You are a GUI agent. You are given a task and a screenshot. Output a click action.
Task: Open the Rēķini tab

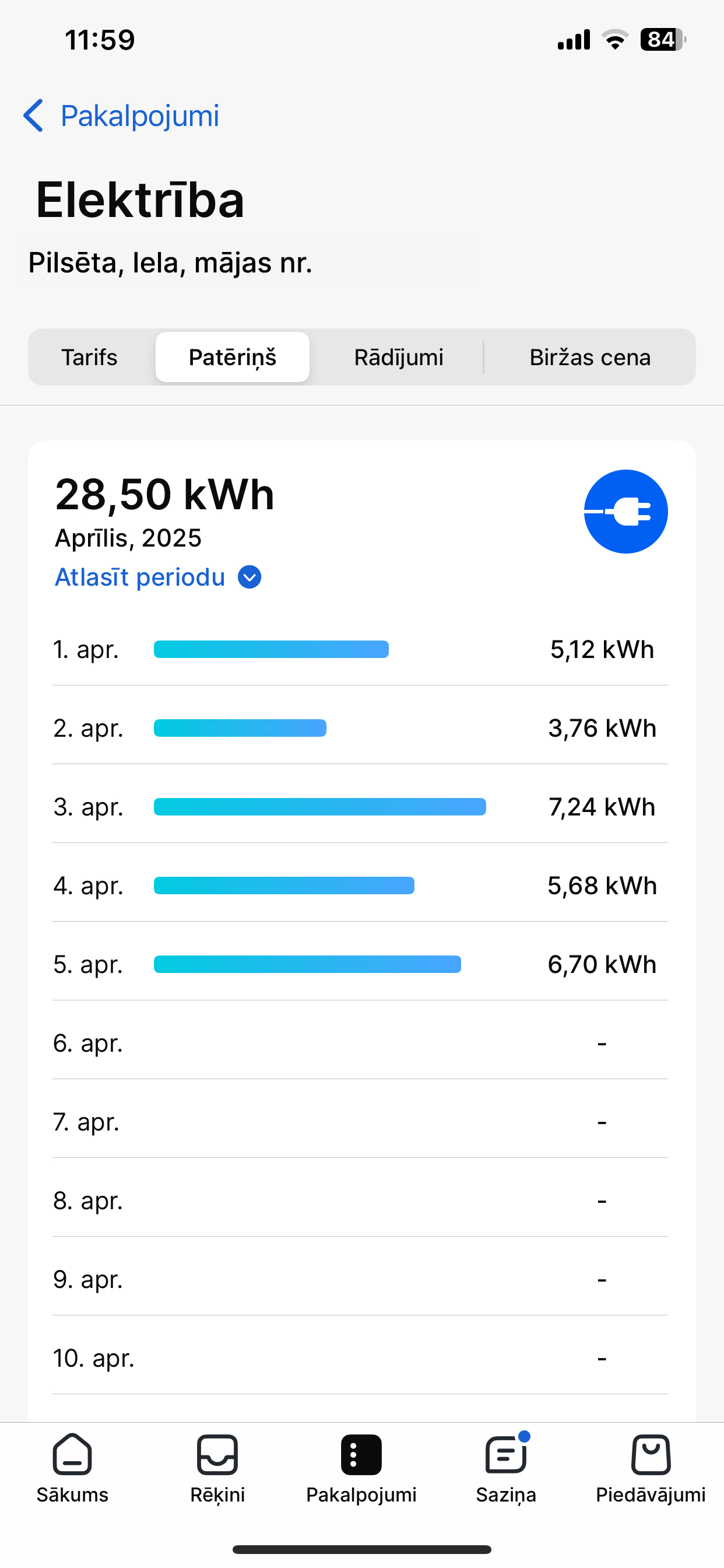click(217, 1469)
